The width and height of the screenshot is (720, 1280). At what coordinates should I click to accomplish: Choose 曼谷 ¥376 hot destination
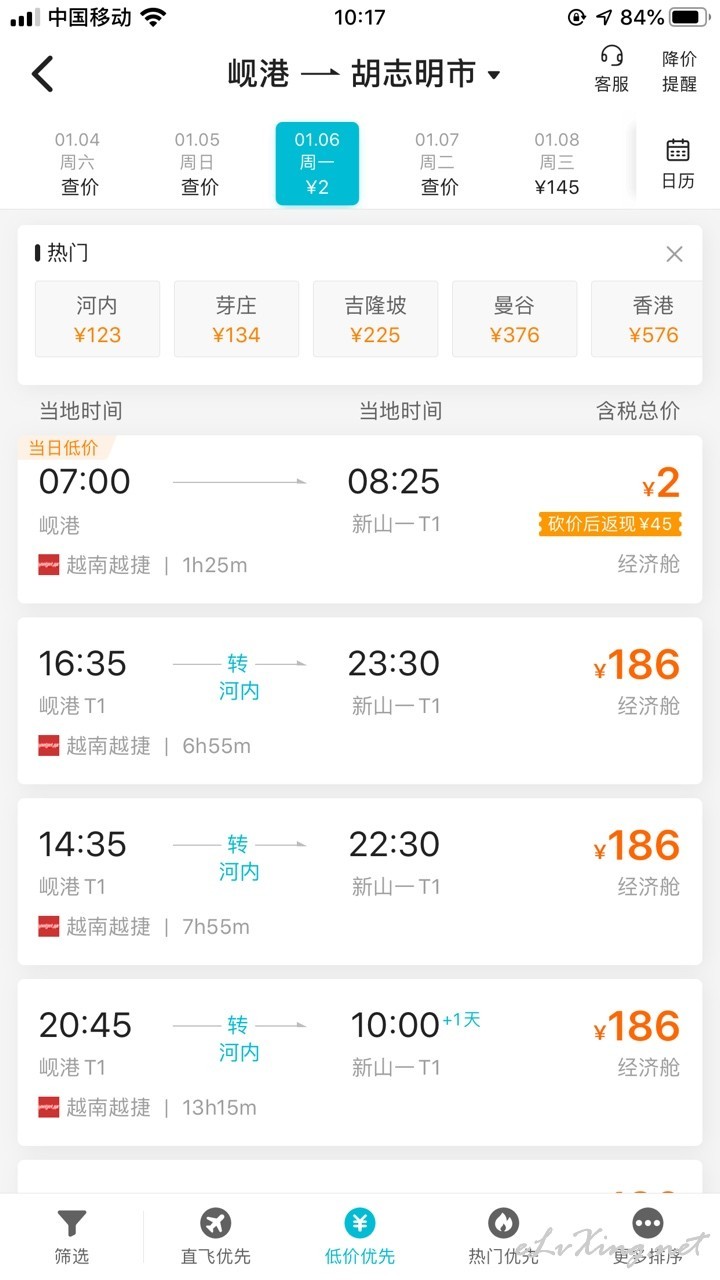(515, 319)
